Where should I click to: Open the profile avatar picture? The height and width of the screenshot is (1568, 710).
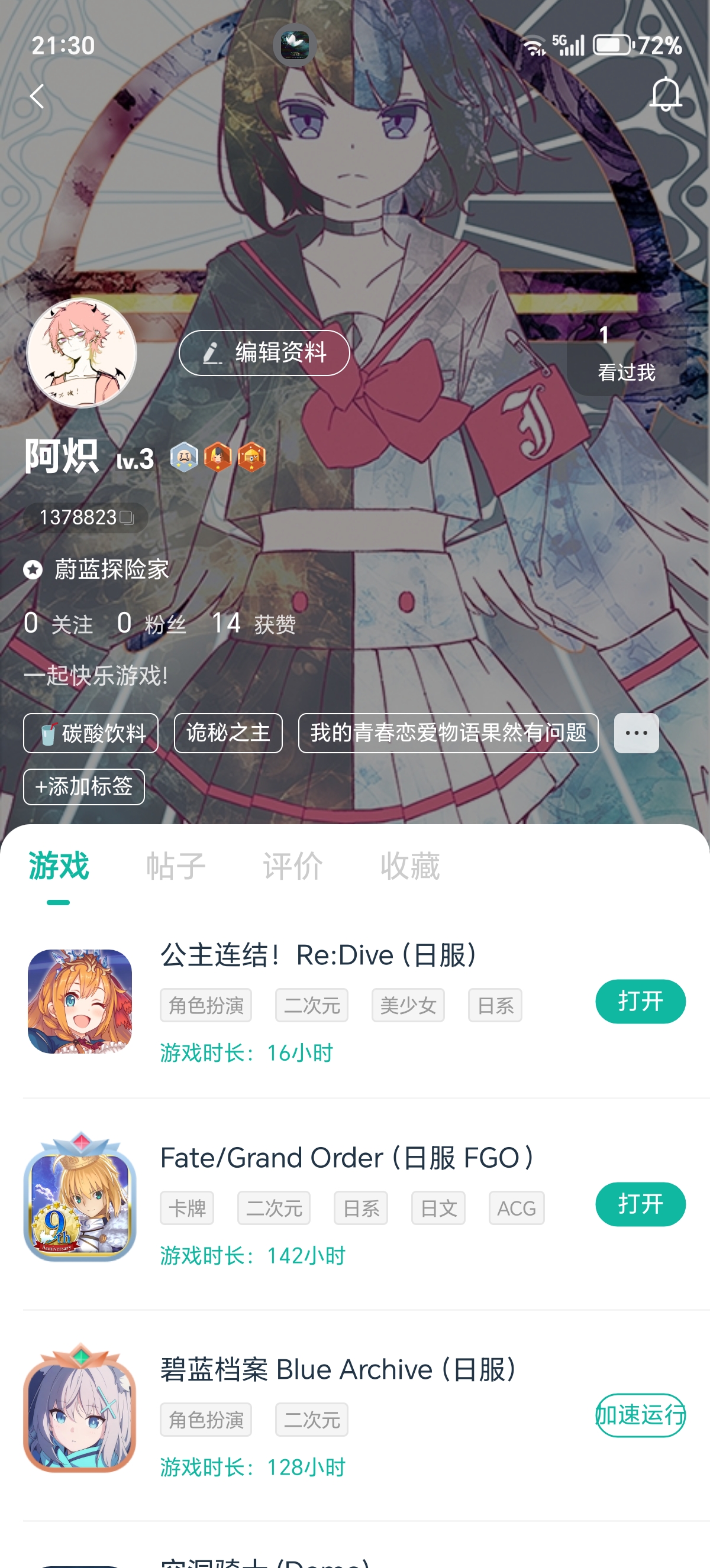click(x=82, y=352)
